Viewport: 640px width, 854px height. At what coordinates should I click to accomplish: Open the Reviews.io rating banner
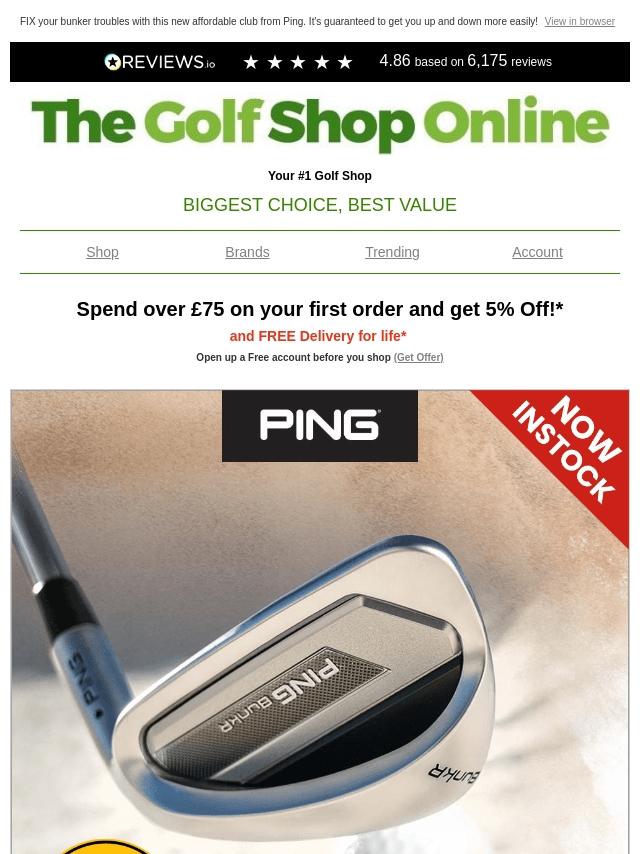pos(320,62)
